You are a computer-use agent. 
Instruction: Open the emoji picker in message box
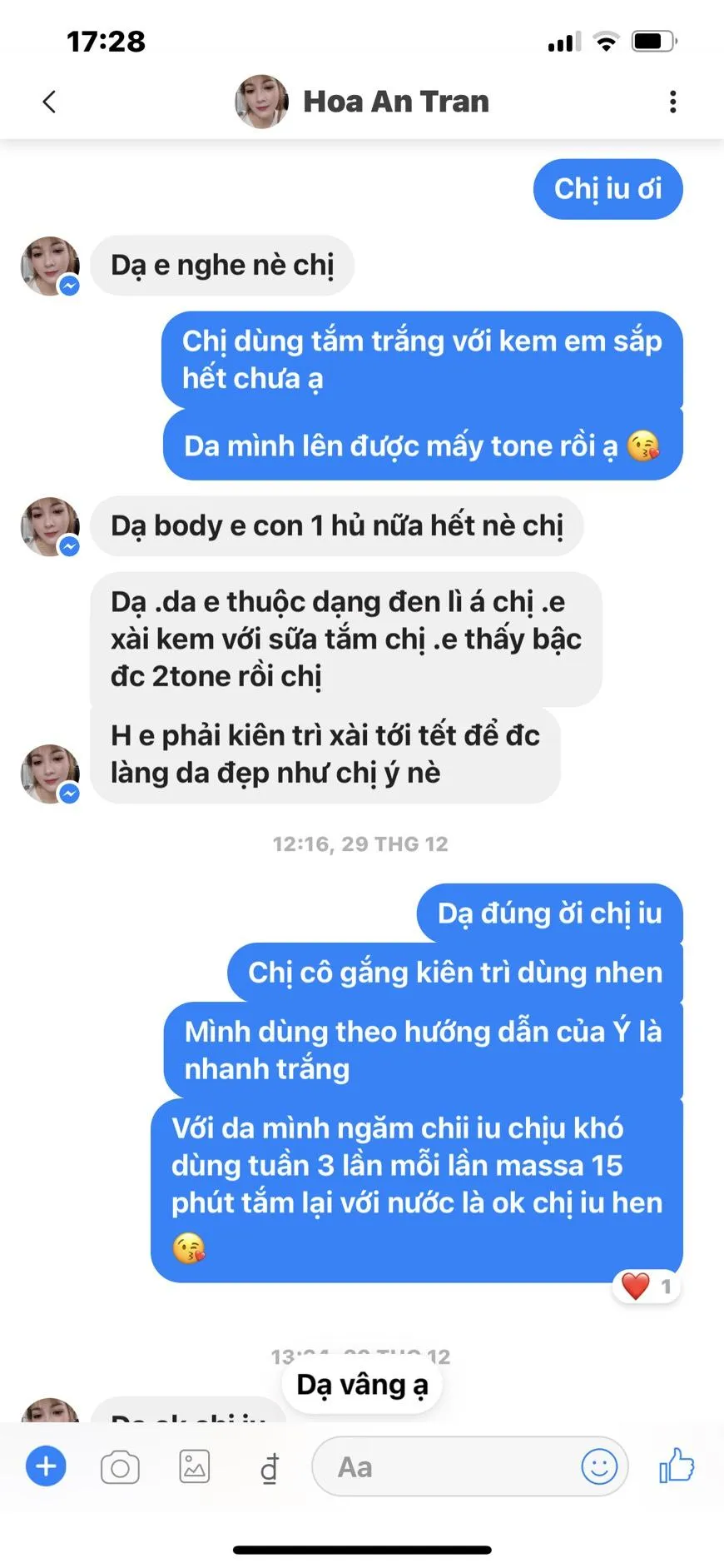point(599,1466)
